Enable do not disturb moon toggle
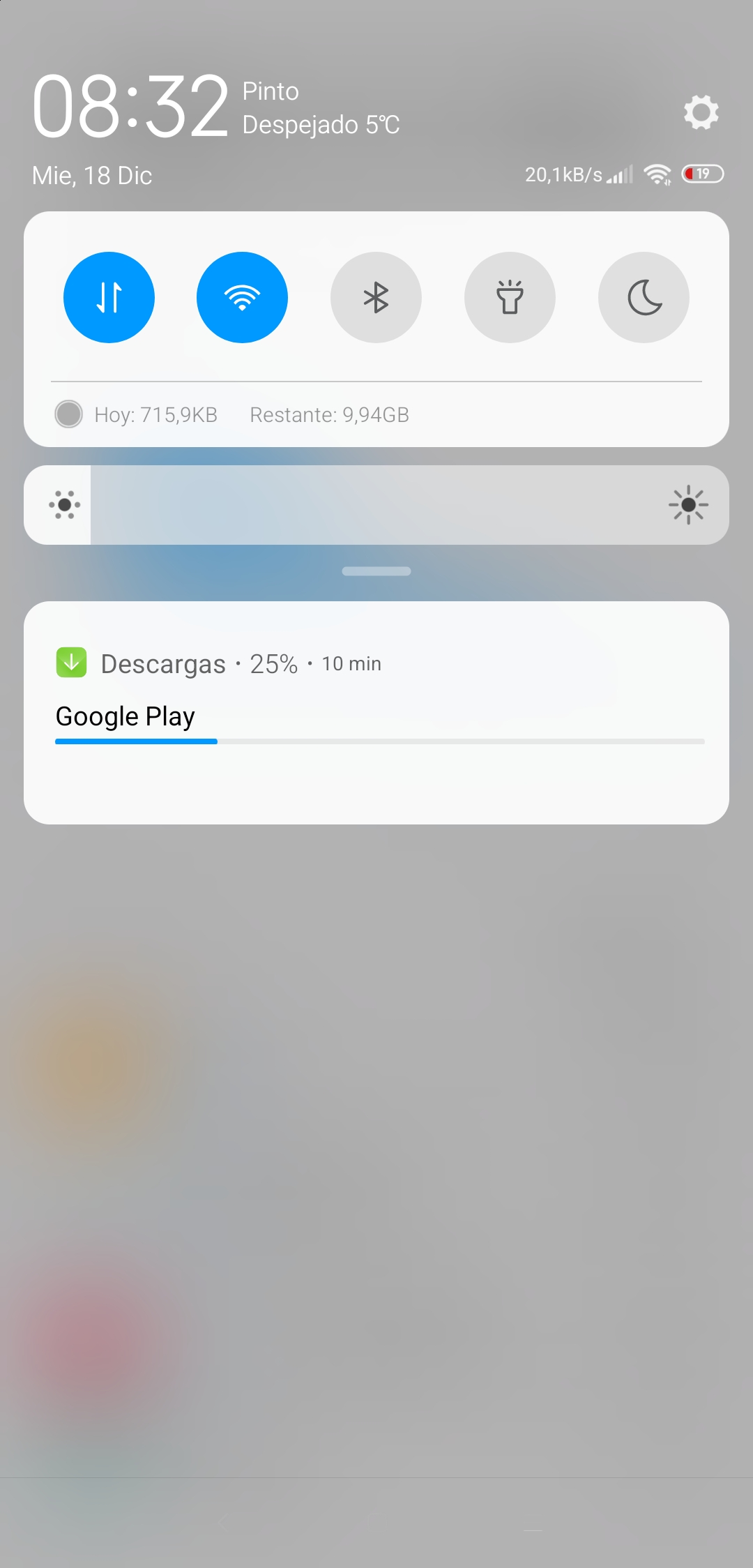This screenshot has height=1568, width=753. coord(644,297)
